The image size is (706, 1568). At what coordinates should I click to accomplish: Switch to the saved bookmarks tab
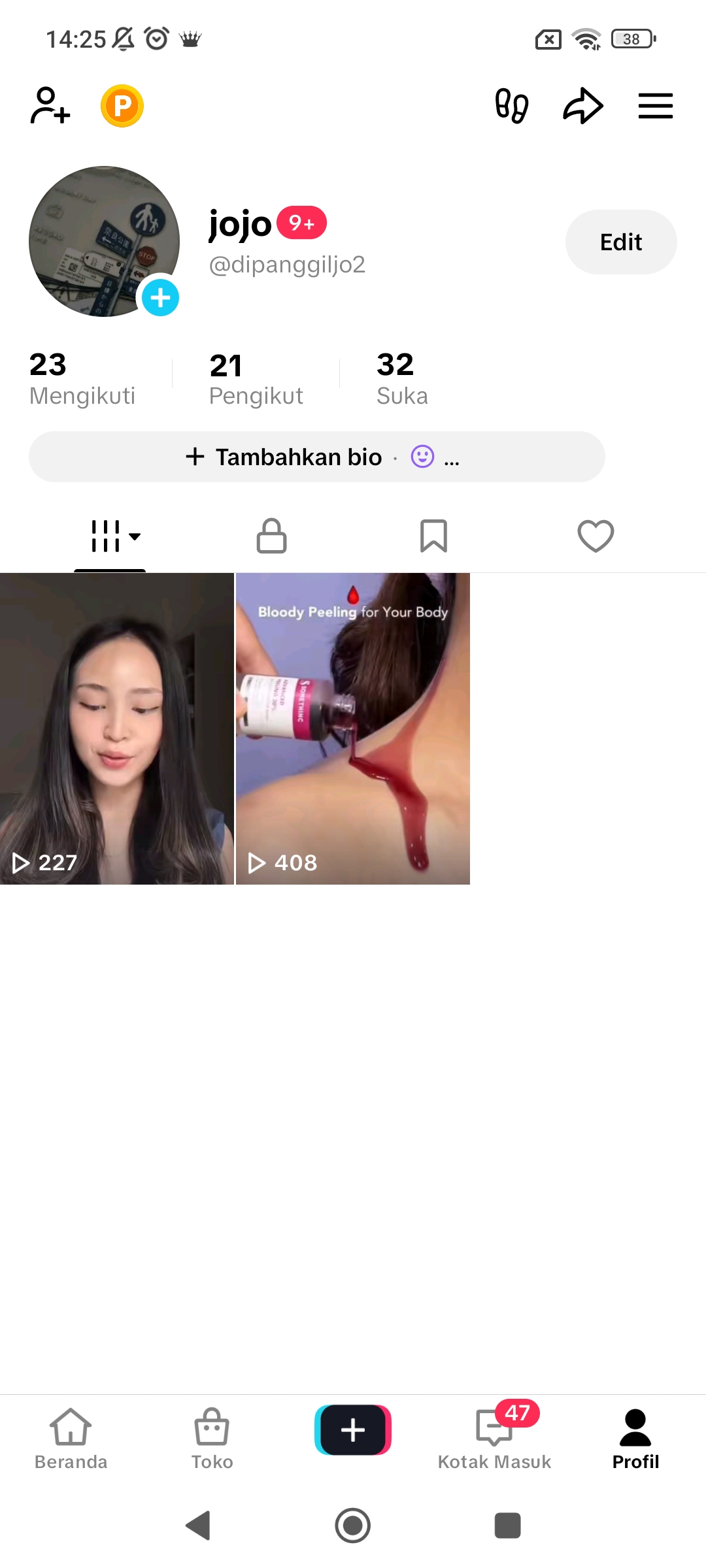click(x=433, y=536)
